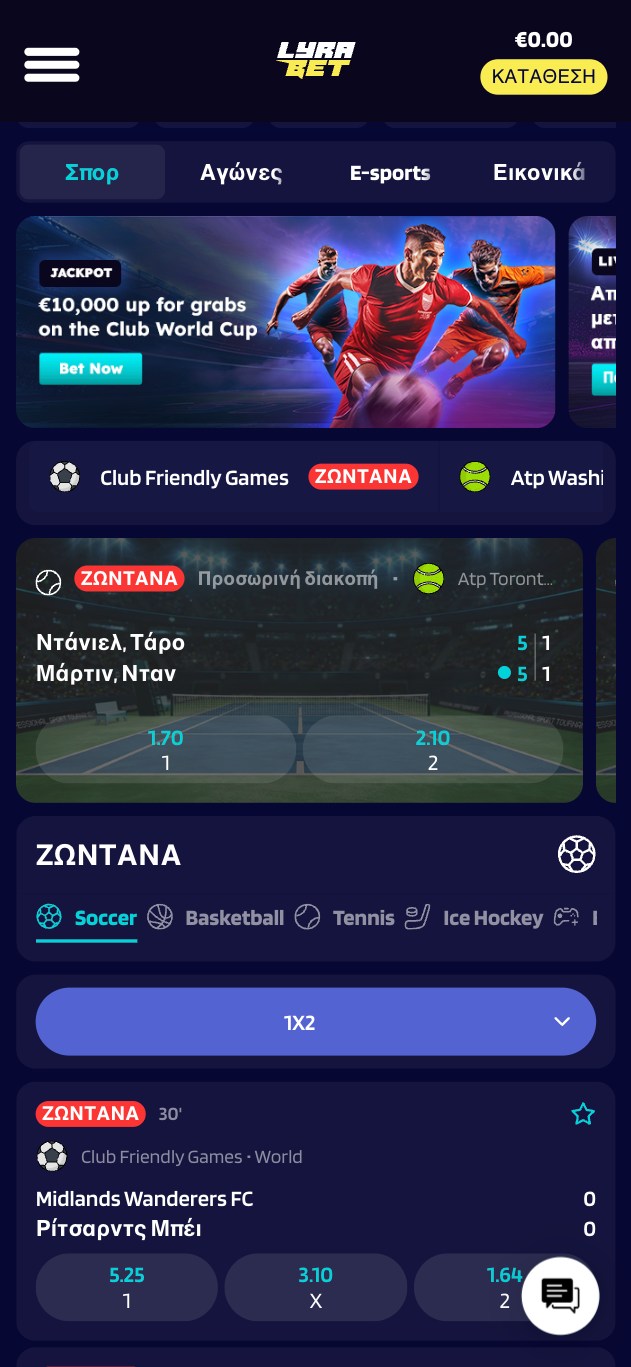This screenshot has height=1367, width=631.
Task: Favorite the Midlands Wanderers FC match
Action: pos(583,1114)
